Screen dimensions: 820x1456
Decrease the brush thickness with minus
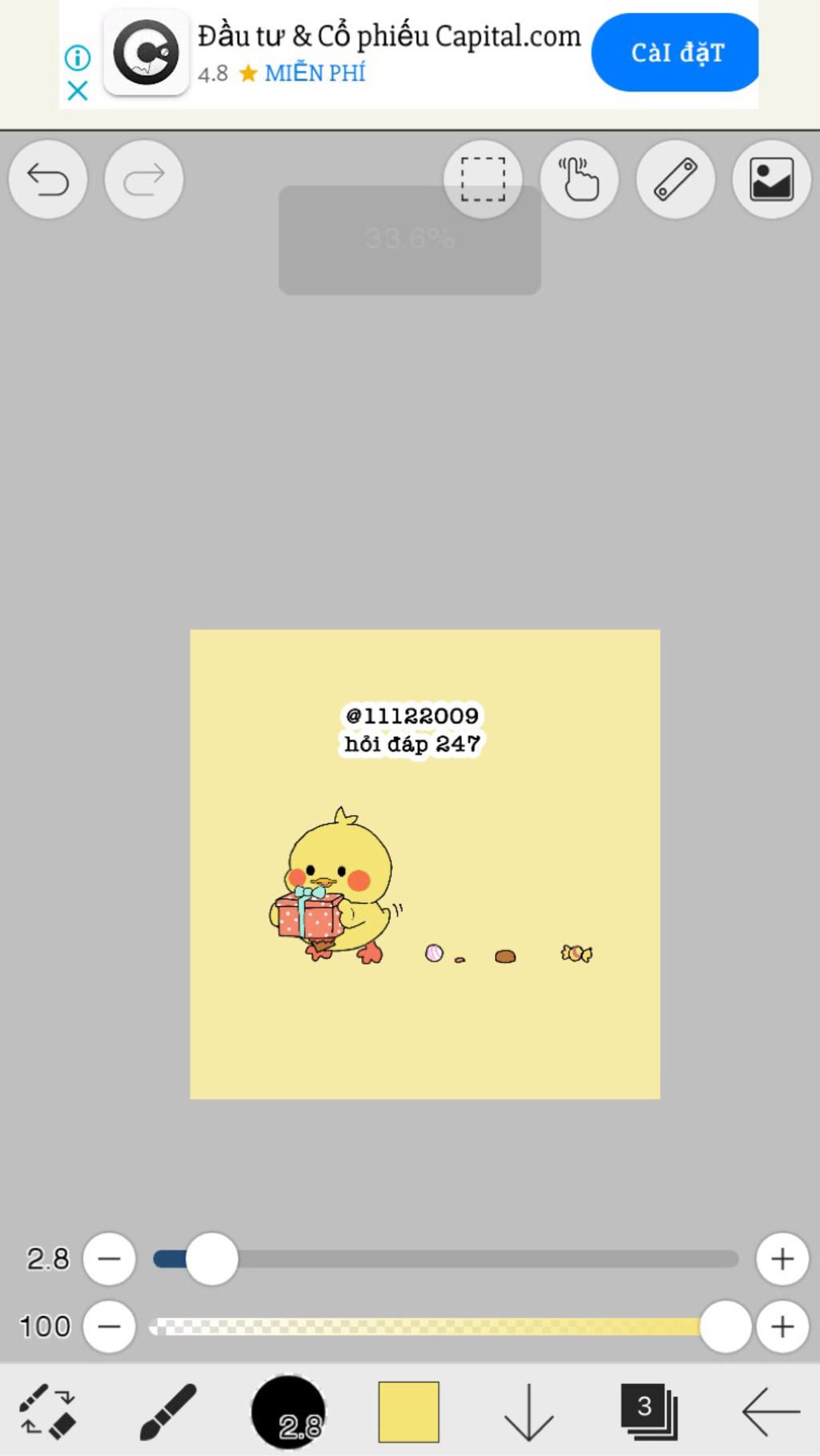tap(110, 1259)
